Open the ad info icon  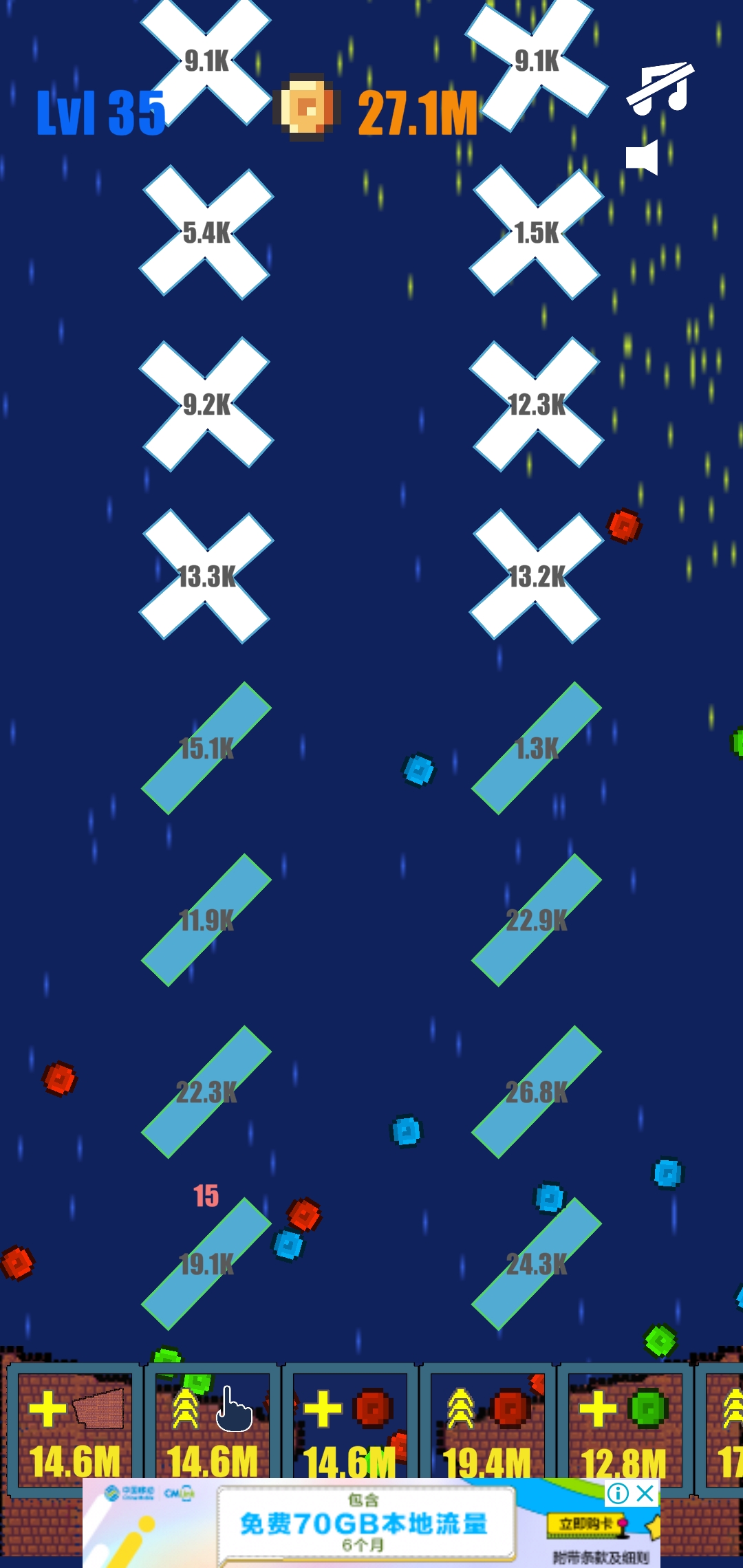[618, 1493]
